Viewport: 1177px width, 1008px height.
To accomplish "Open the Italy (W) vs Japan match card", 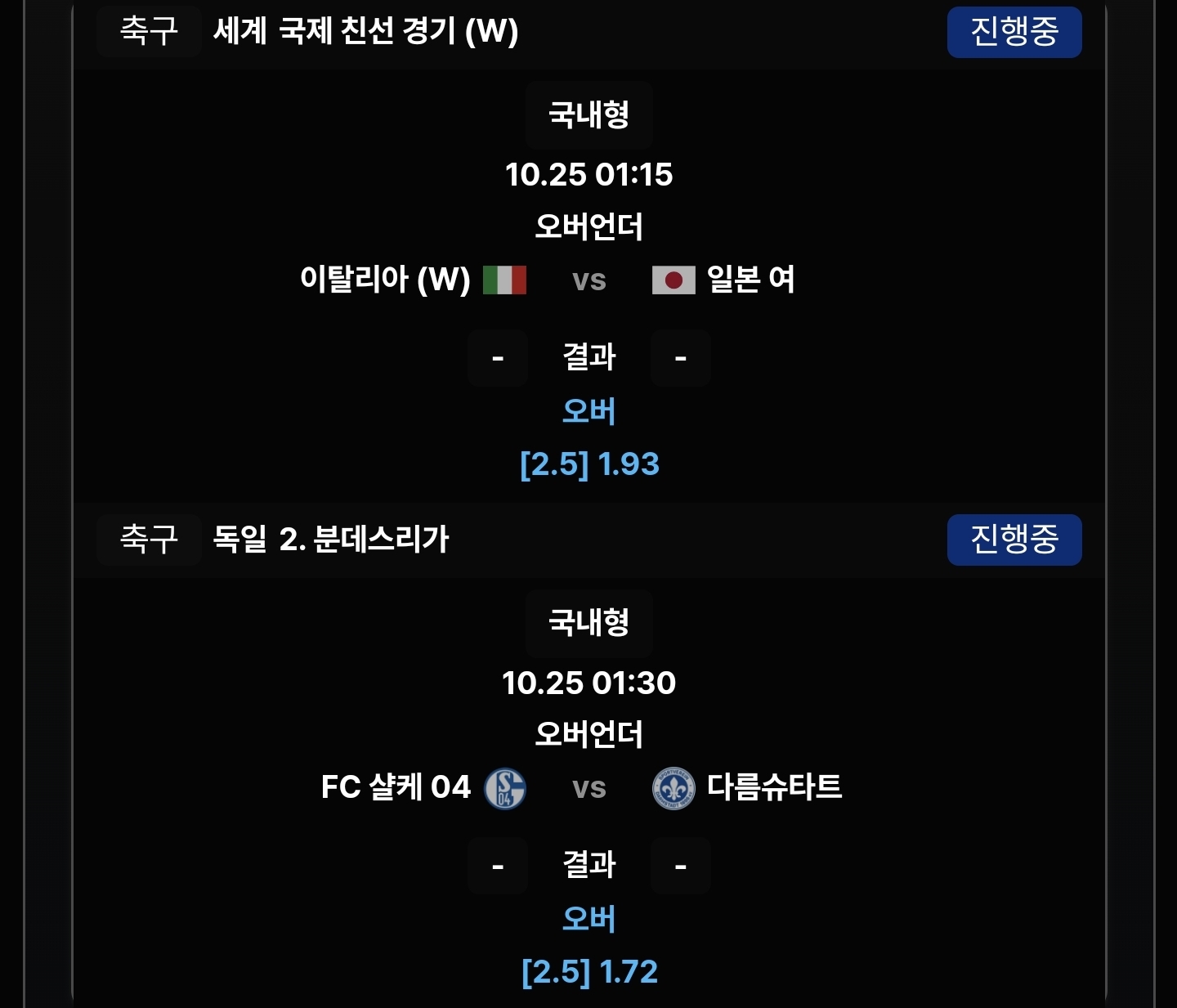I will click(x=588, y=280).
